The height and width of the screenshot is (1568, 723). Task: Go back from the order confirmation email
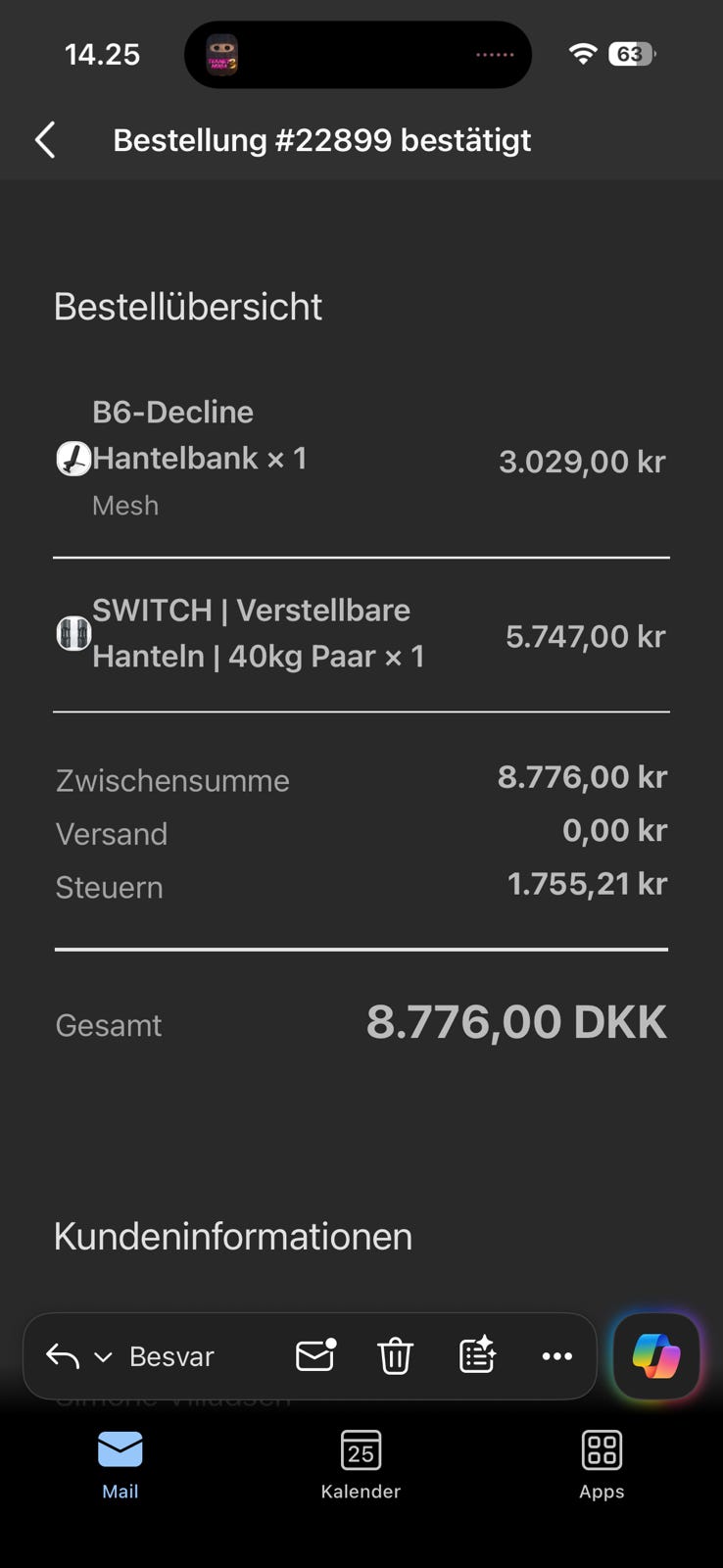tap(45, 140)
